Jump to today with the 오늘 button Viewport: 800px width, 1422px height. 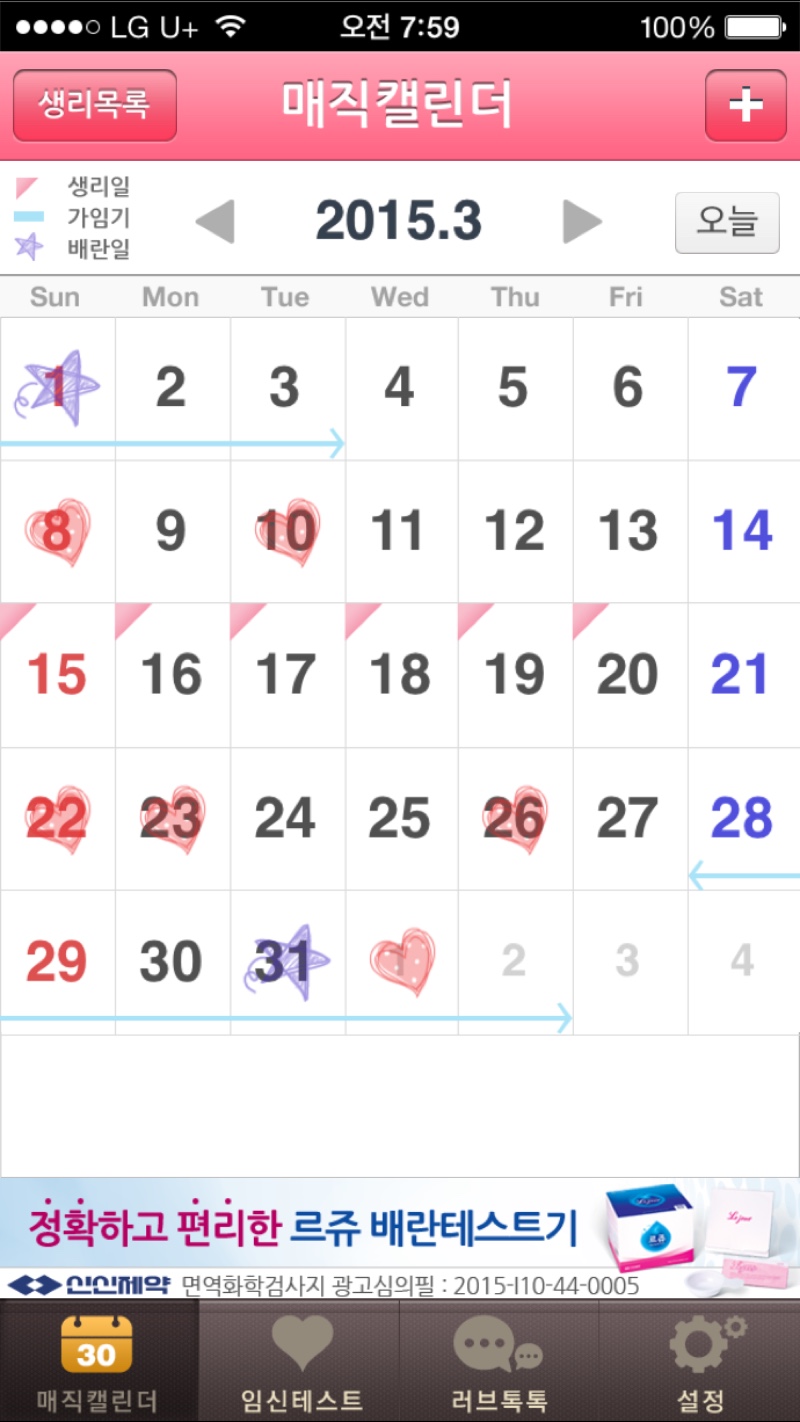point(727,222)
